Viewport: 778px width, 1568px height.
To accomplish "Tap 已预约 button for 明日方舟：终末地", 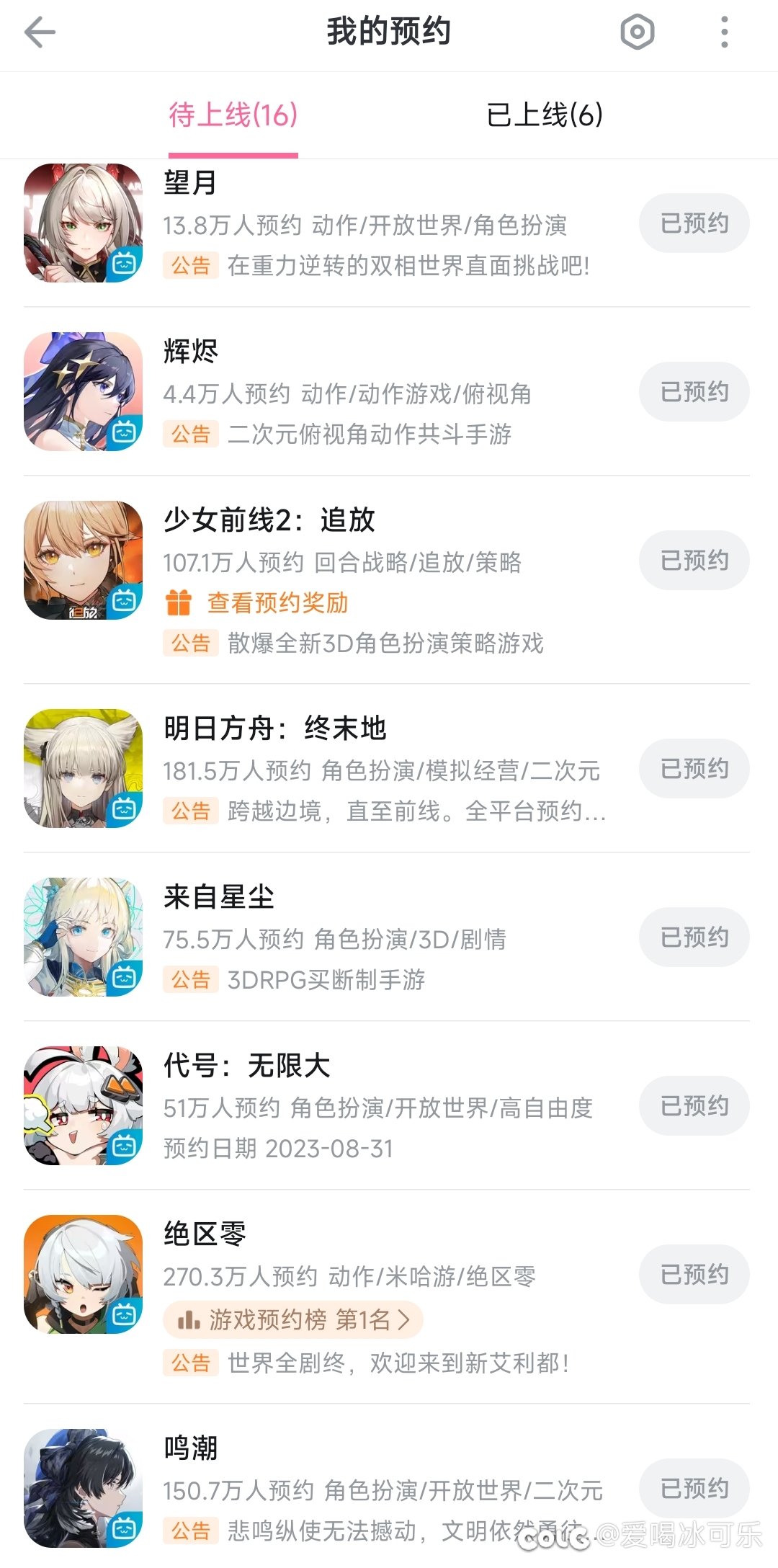I will 694,769.
